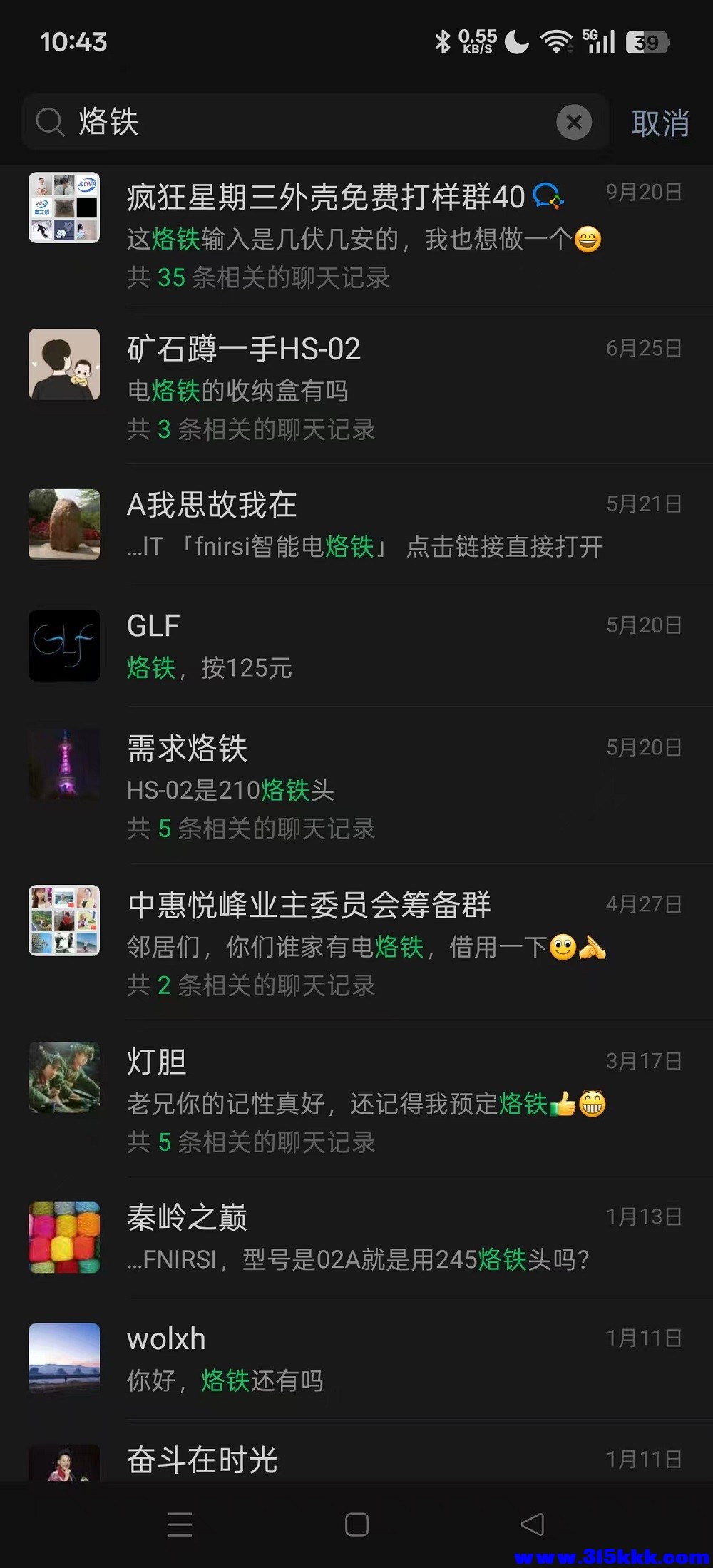The width and height of the screenshot is (713, 1568).
Task: Tap the avatar of 秦岭之巅
Action: pos(63,1237)
